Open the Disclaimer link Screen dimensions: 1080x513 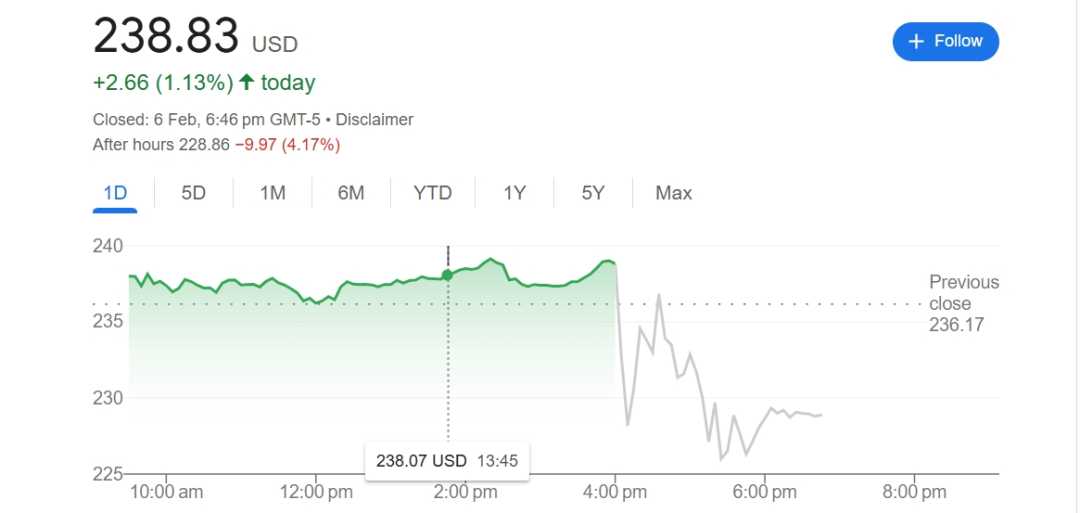[374, 119]
